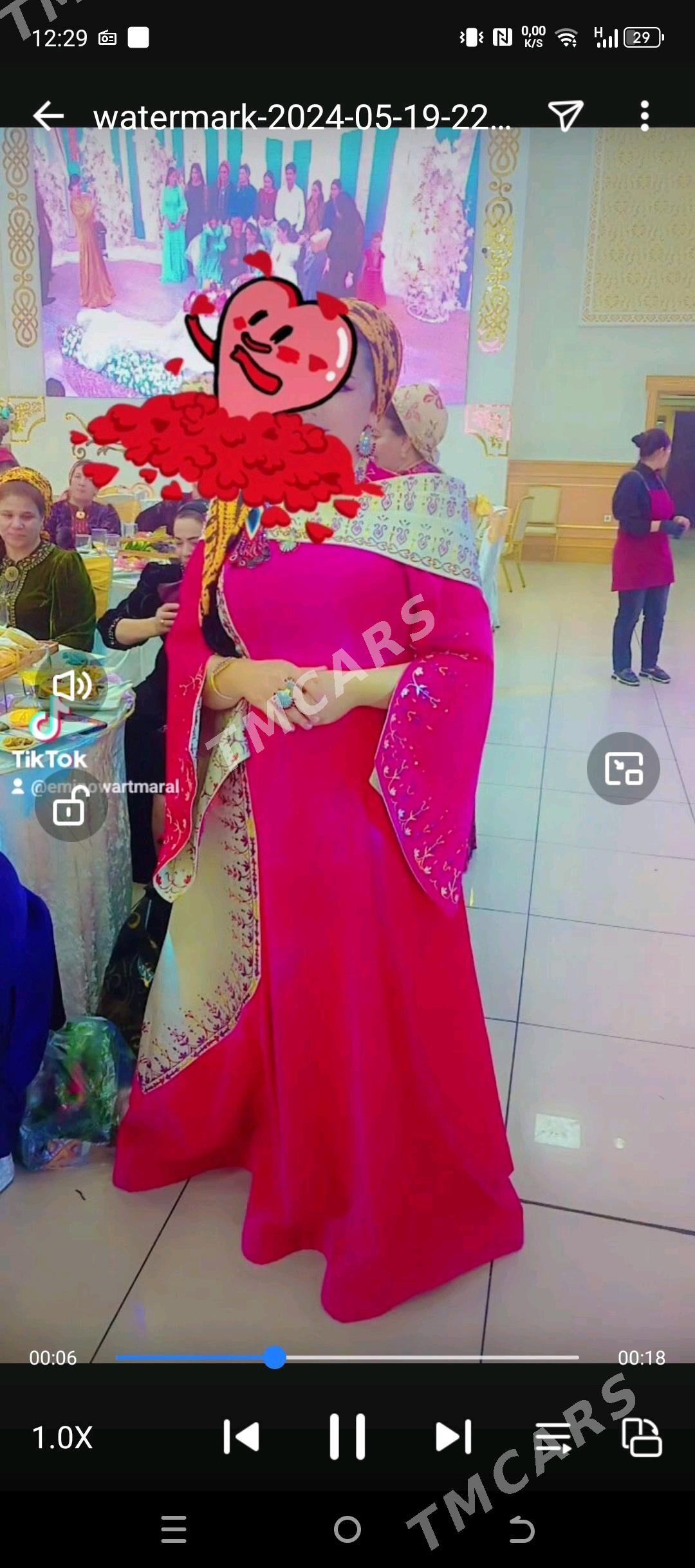The height and width of the screenshot is (1568, 695).
Task: Open the playlist queue
Action: click(553, 1438)
